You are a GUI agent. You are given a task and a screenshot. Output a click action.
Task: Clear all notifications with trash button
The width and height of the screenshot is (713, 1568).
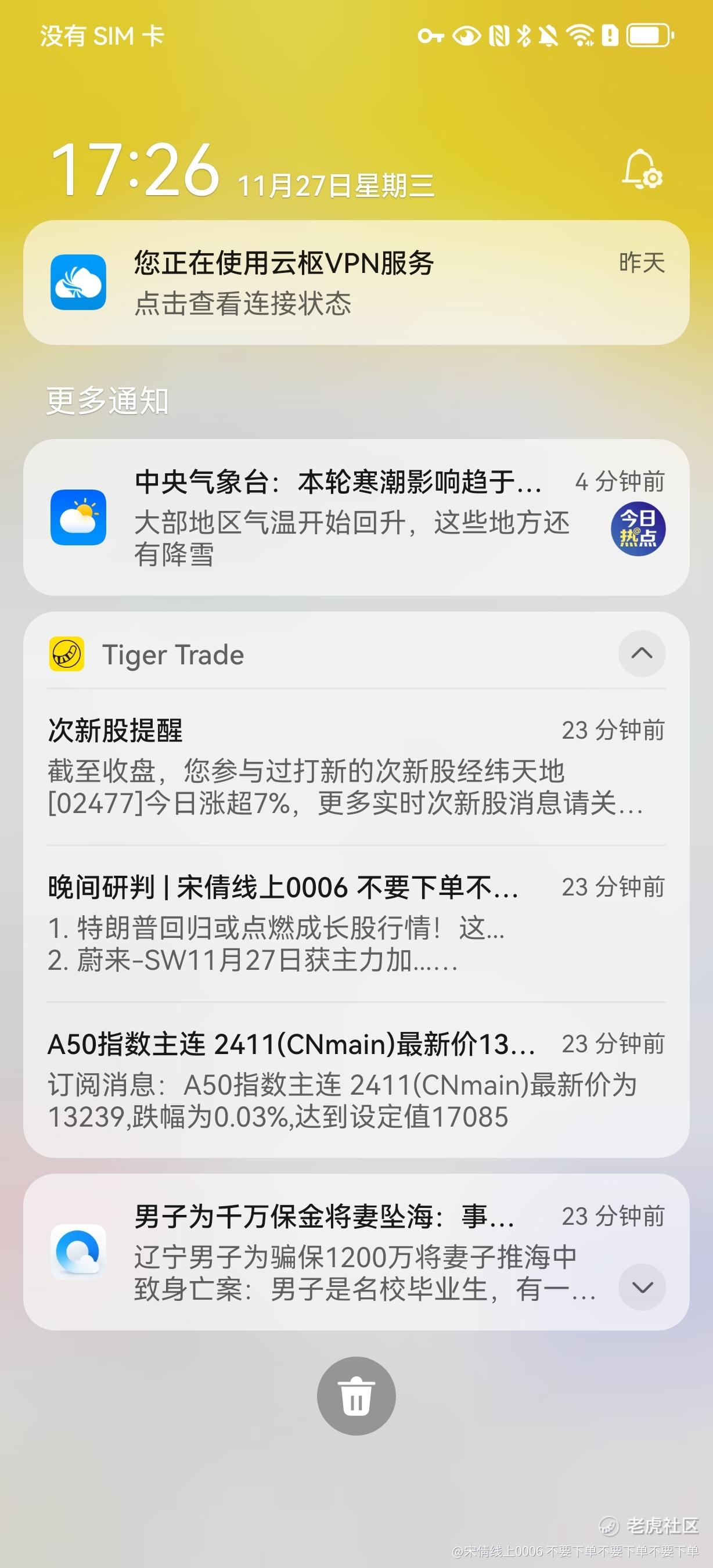[356, 1396]
